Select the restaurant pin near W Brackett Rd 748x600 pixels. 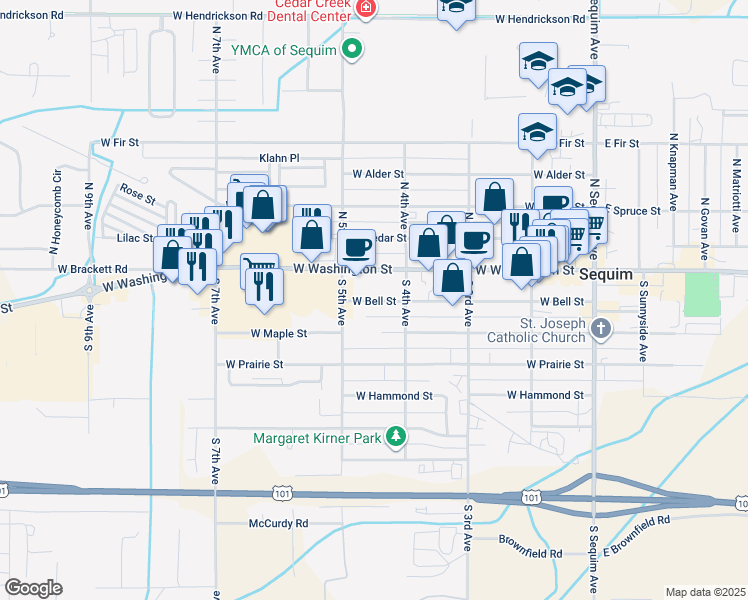pyautogui.click(x=198, y=264)
